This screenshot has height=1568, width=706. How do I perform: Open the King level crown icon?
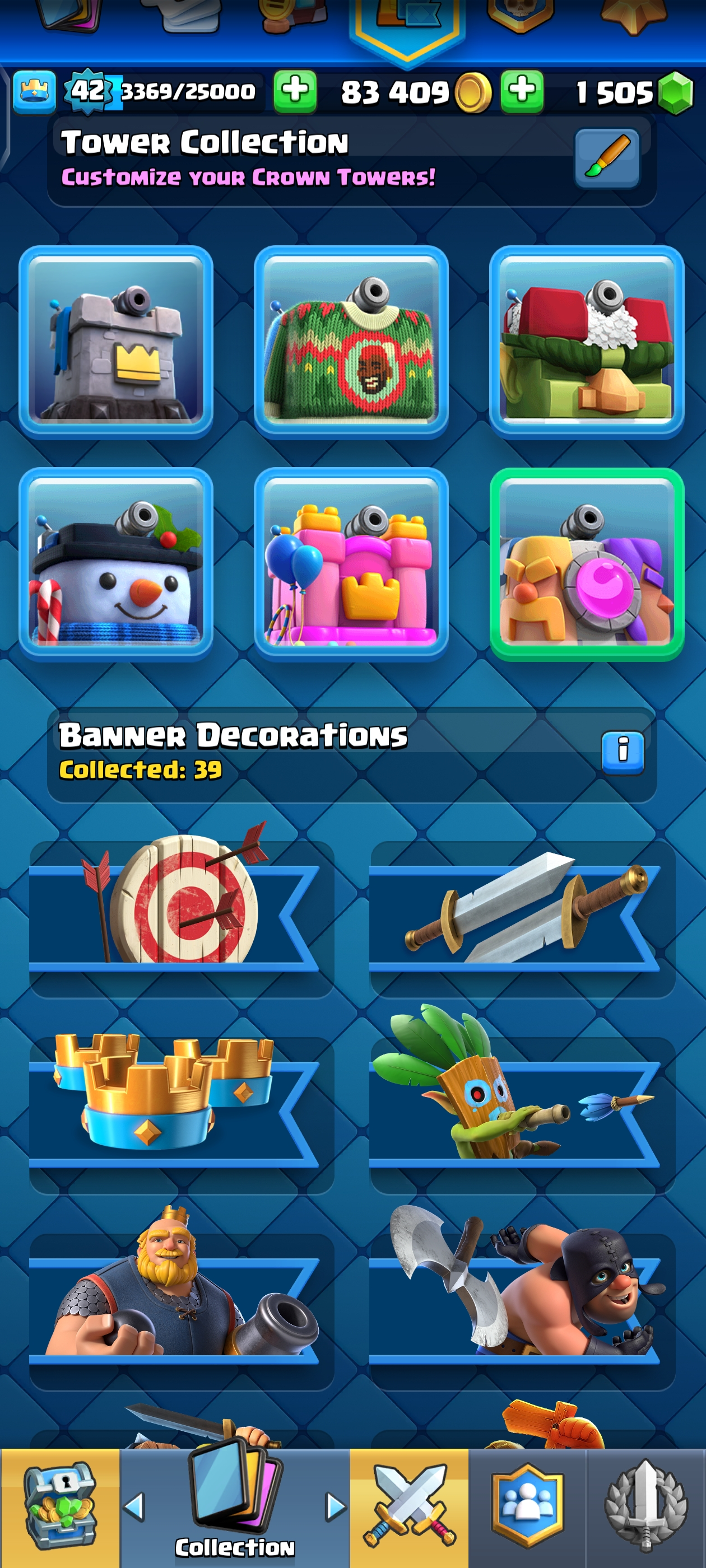[35, 92]
